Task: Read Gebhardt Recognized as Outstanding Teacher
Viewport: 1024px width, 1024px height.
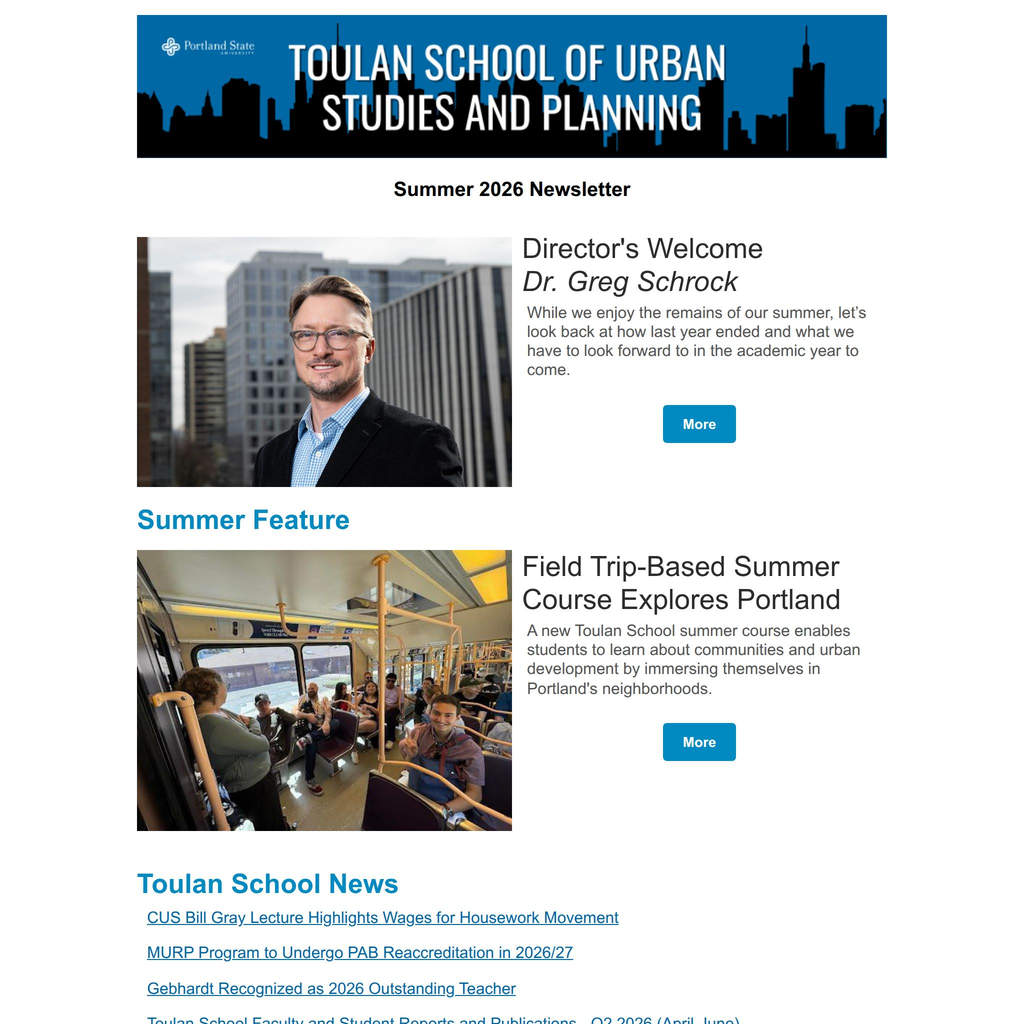Action: 331,989
